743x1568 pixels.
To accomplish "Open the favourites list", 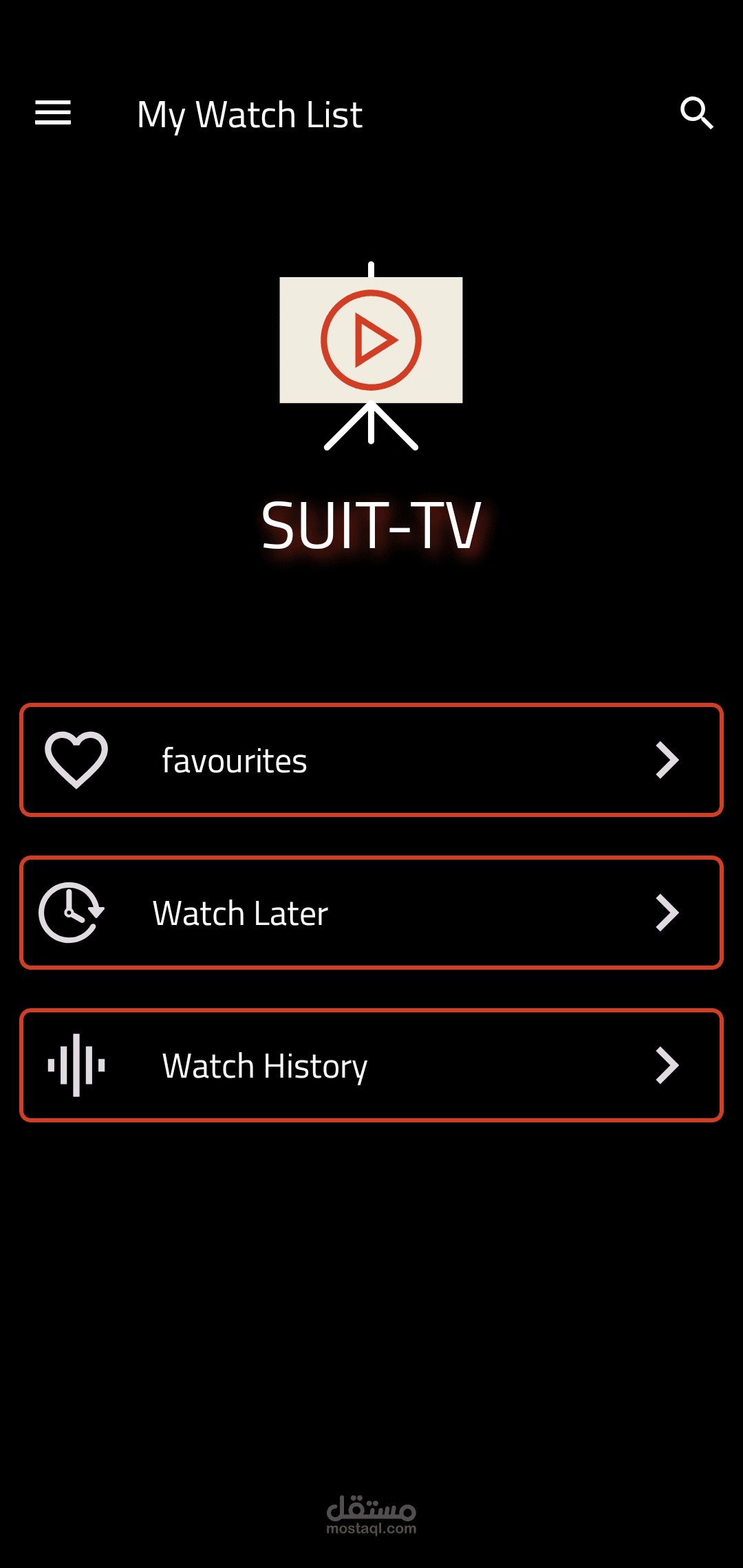I will pyautogui.click(x=371, y=760).
